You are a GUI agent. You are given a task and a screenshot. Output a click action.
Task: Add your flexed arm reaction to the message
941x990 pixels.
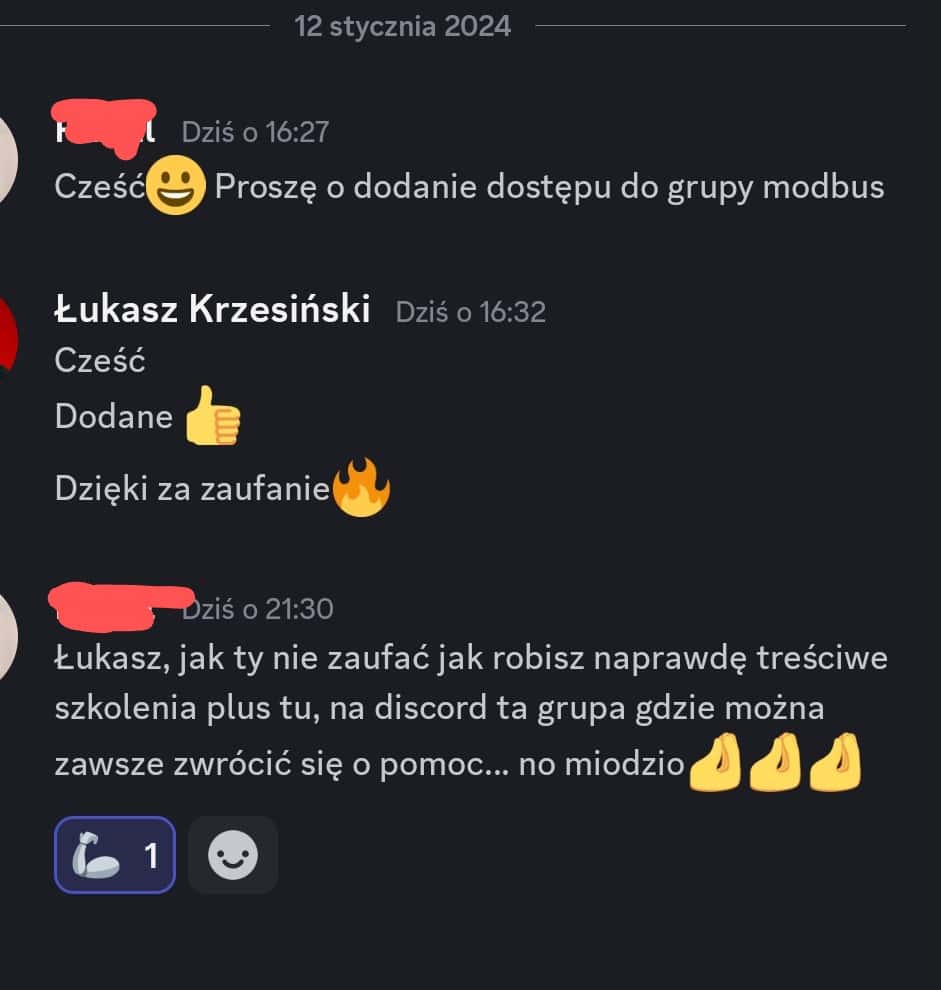click(x=114, y=855)
